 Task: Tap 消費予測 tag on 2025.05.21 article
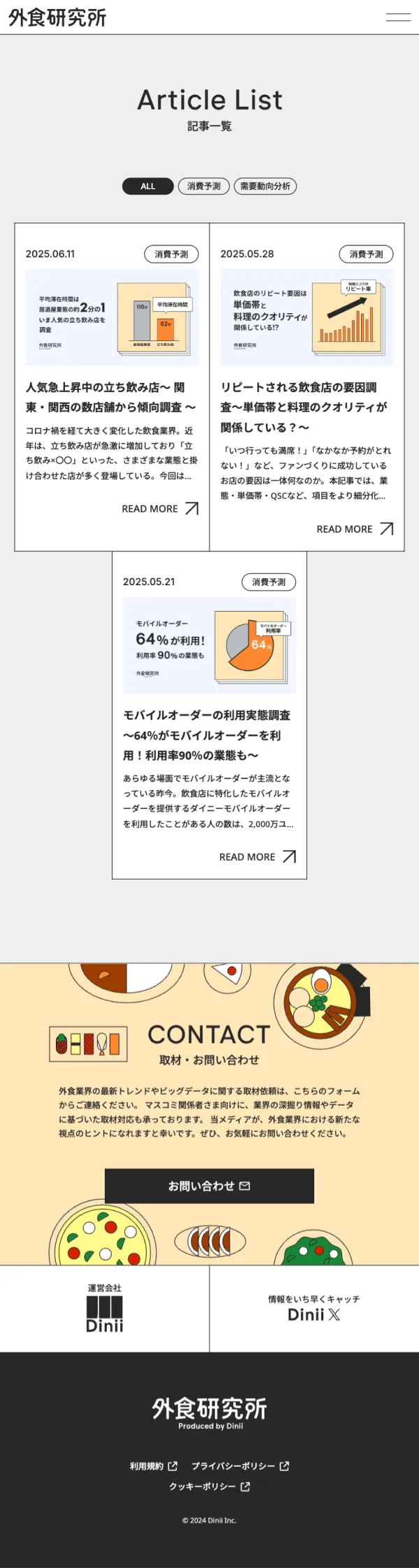coord(269,582)
